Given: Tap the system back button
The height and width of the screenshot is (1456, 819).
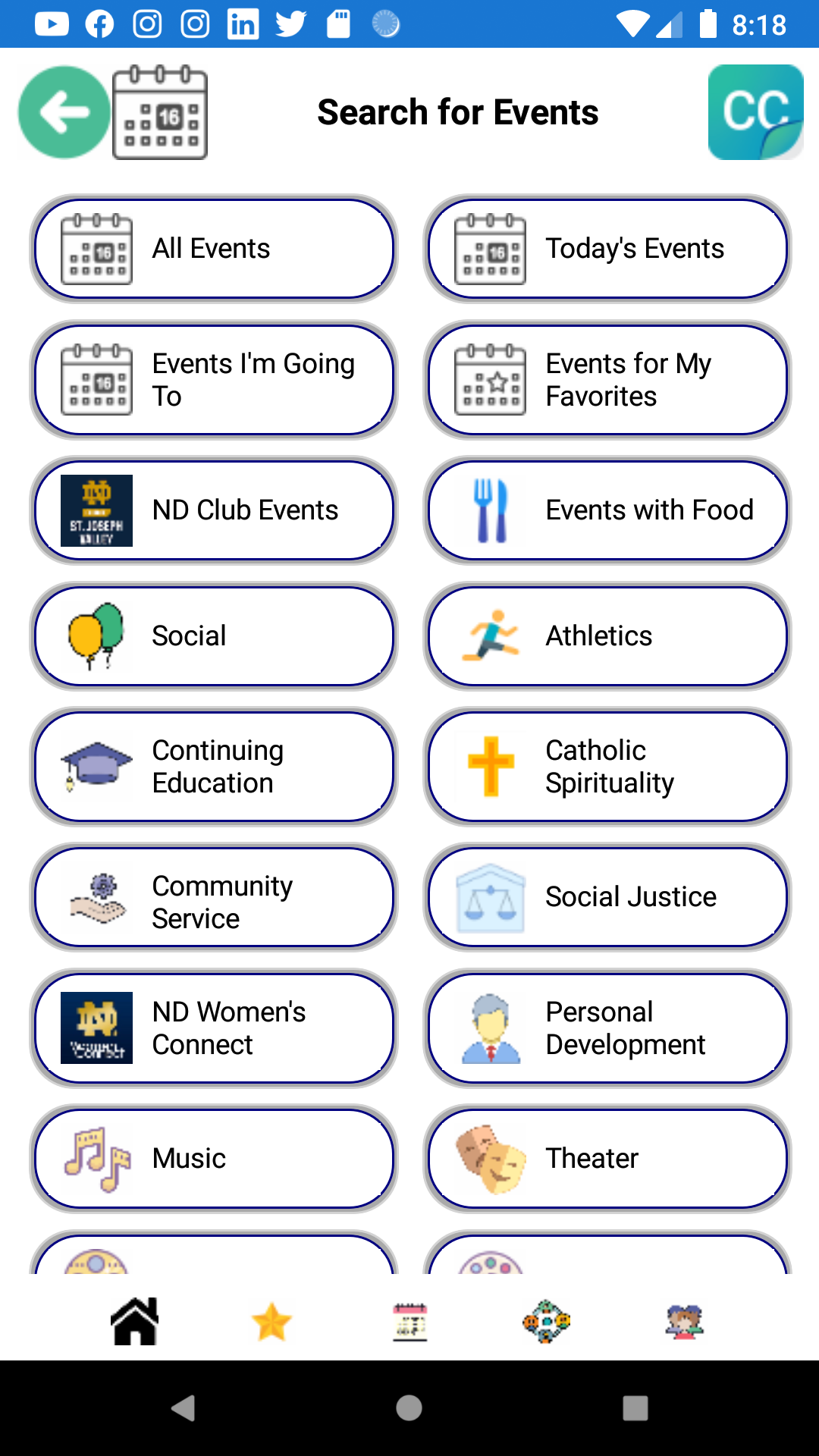Looking at the screenshot, I should point(183,1408).
